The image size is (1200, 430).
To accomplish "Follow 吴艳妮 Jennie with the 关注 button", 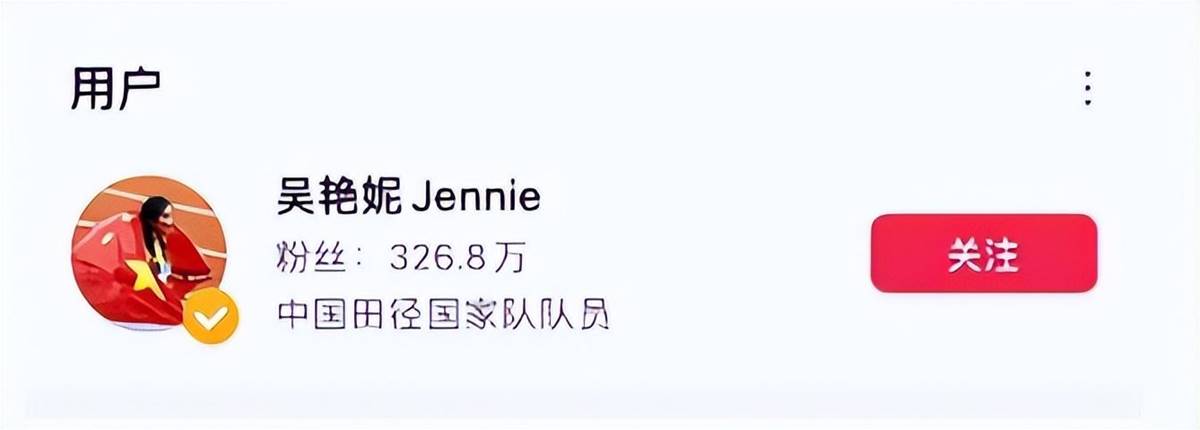I will tap(983, 253).
